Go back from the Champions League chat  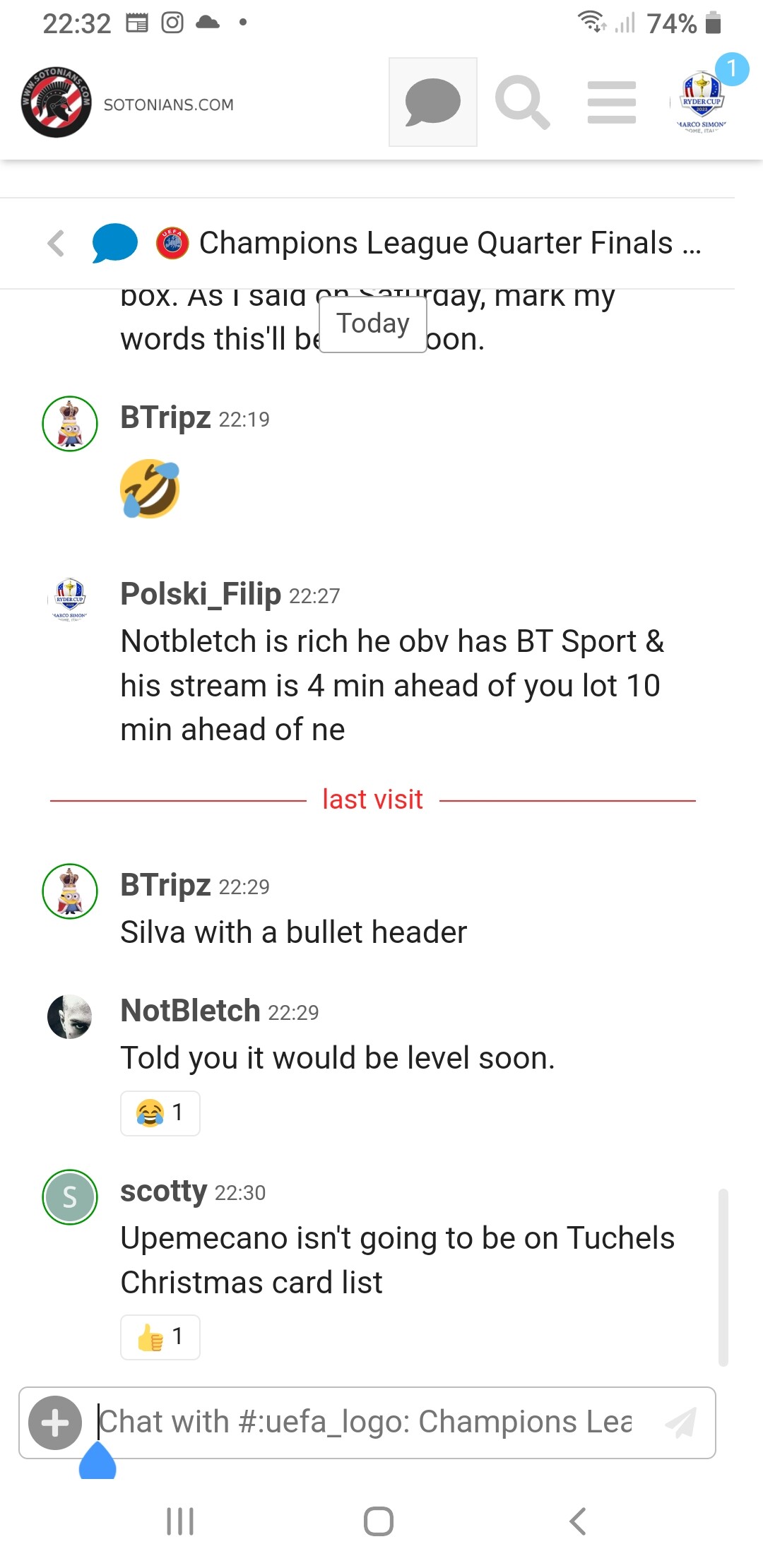[x=56, y=243]
